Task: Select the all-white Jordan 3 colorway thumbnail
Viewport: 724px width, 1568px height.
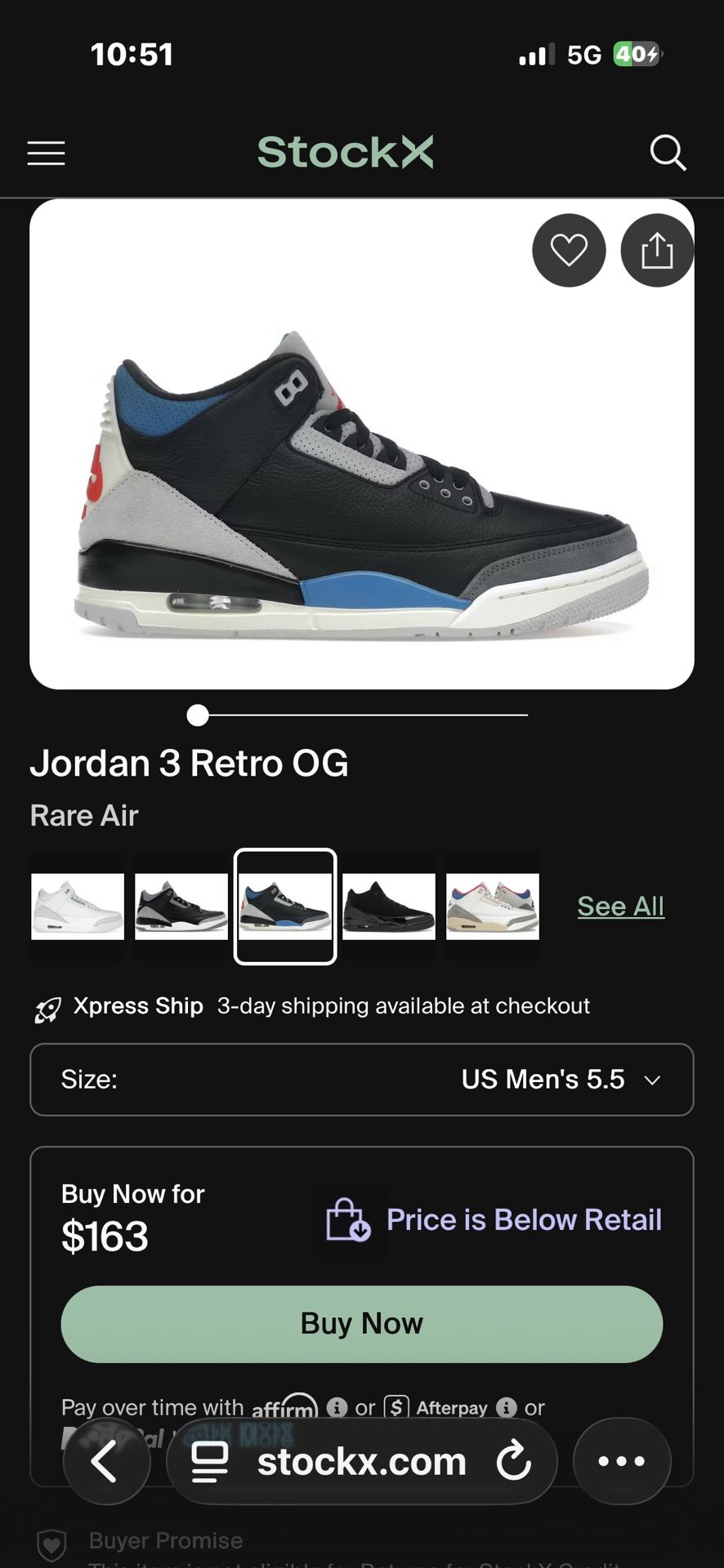Action: coord(78,906)
